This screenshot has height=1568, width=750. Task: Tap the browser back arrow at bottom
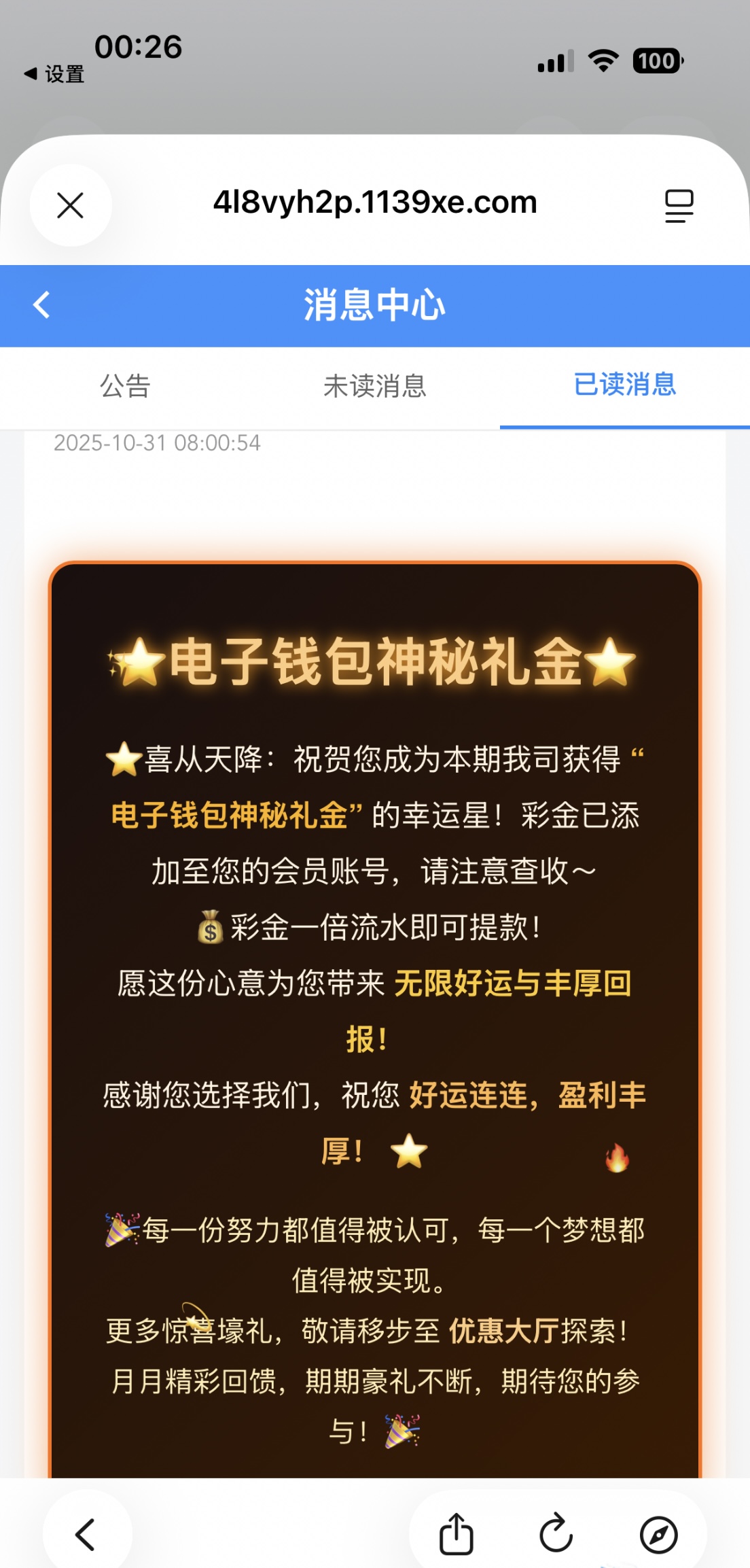[86, 1534]
